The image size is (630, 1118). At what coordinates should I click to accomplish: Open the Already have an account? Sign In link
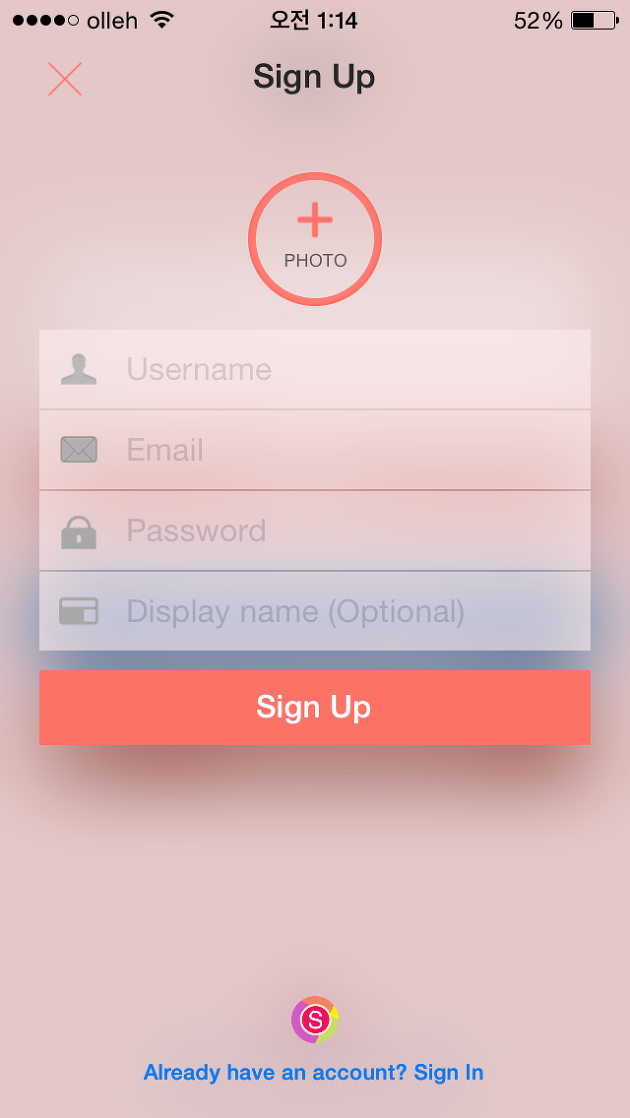click(314, 1072)
